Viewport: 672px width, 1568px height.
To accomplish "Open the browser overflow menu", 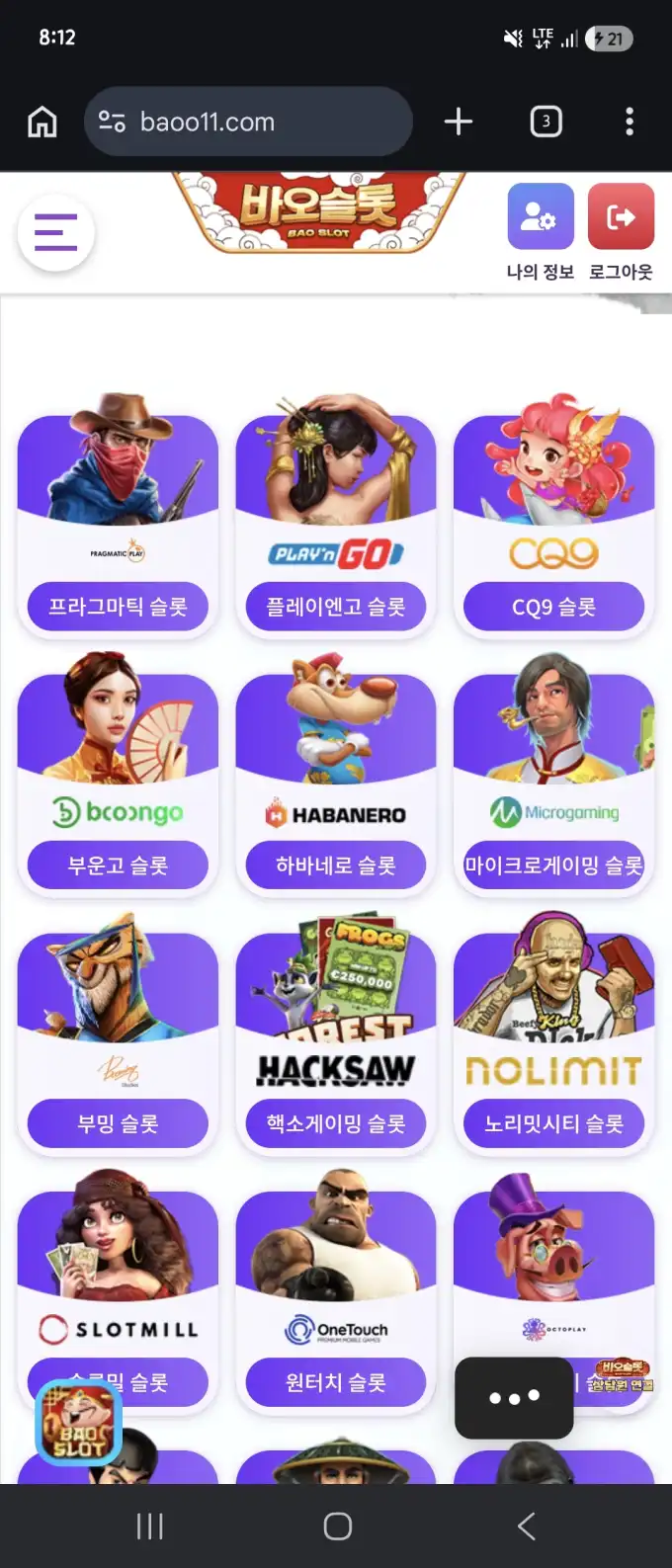I will pos(630,122).
